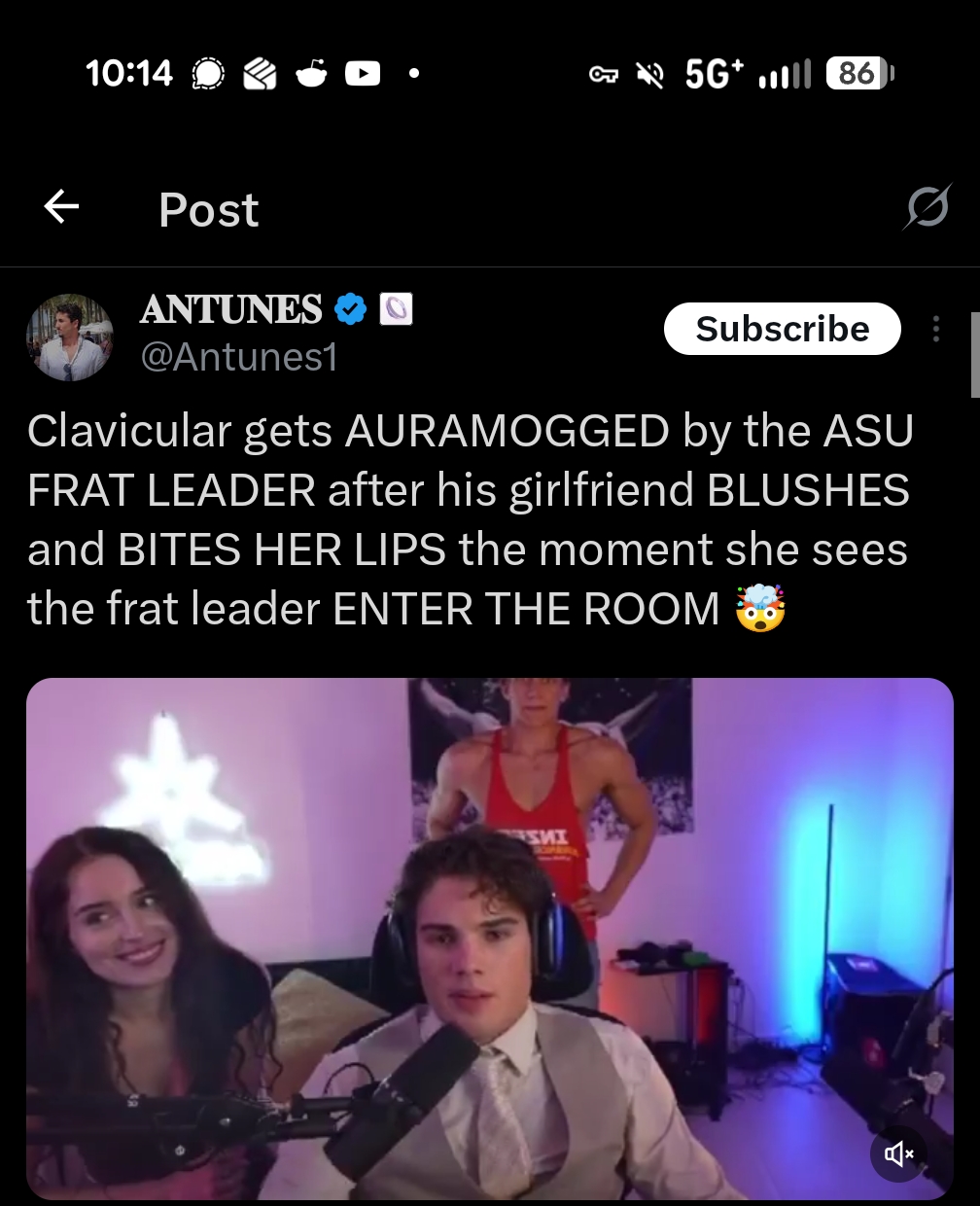This screenshot has width=980, height=1206.
Task: Open the post overflow menu
Action: [935, 329]
